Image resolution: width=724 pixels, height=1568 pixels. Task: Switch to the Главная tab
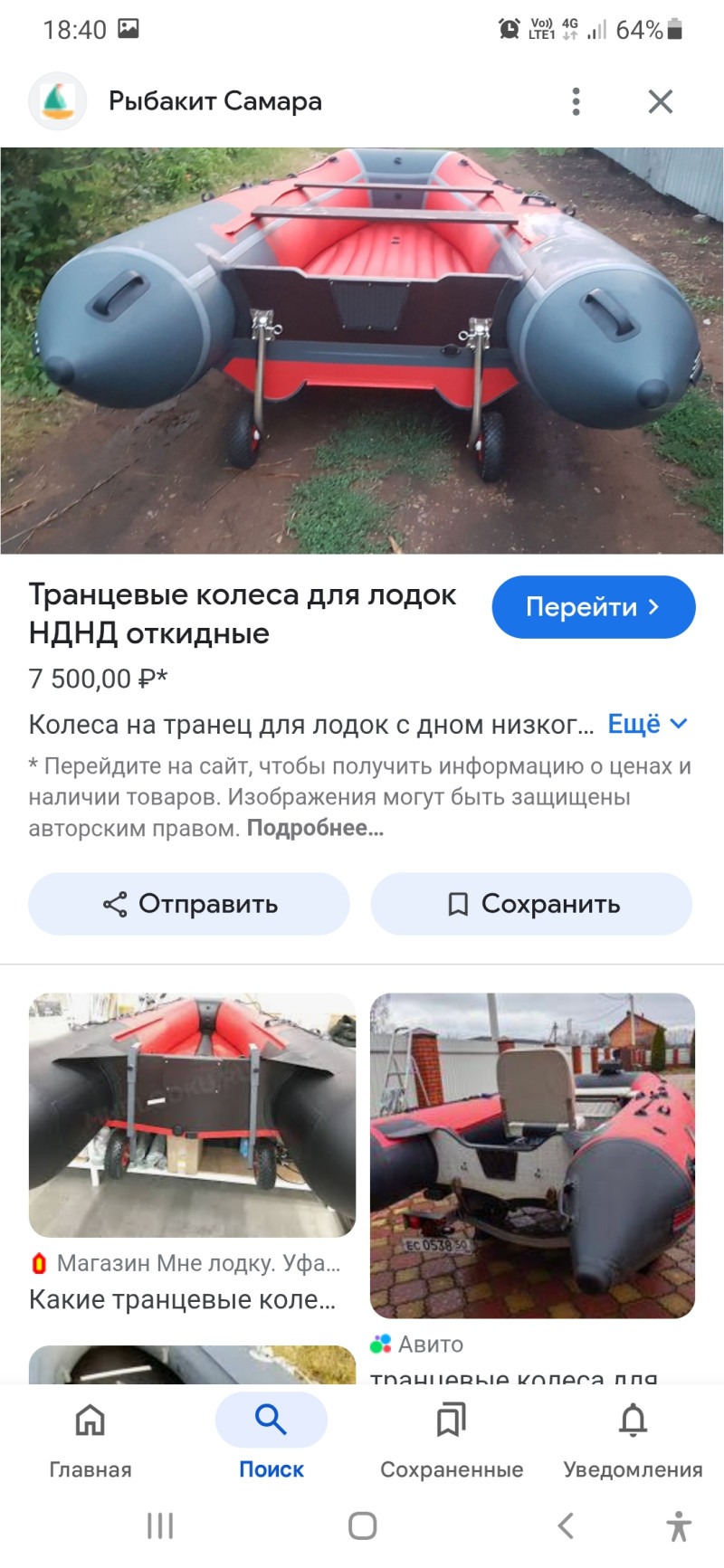[x=90, y=1437]
